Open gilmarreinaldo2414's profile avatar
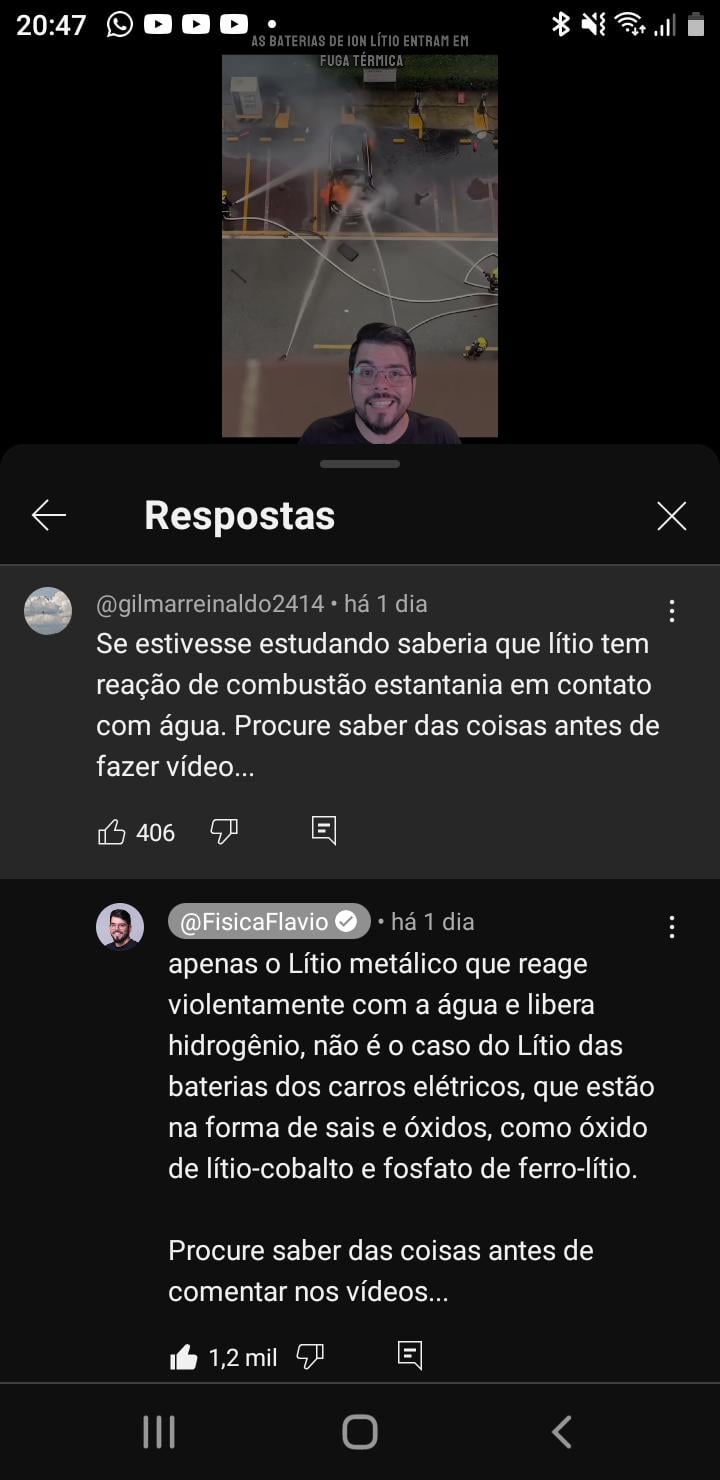The image size is (720, 1480). [x=48, y=611]
